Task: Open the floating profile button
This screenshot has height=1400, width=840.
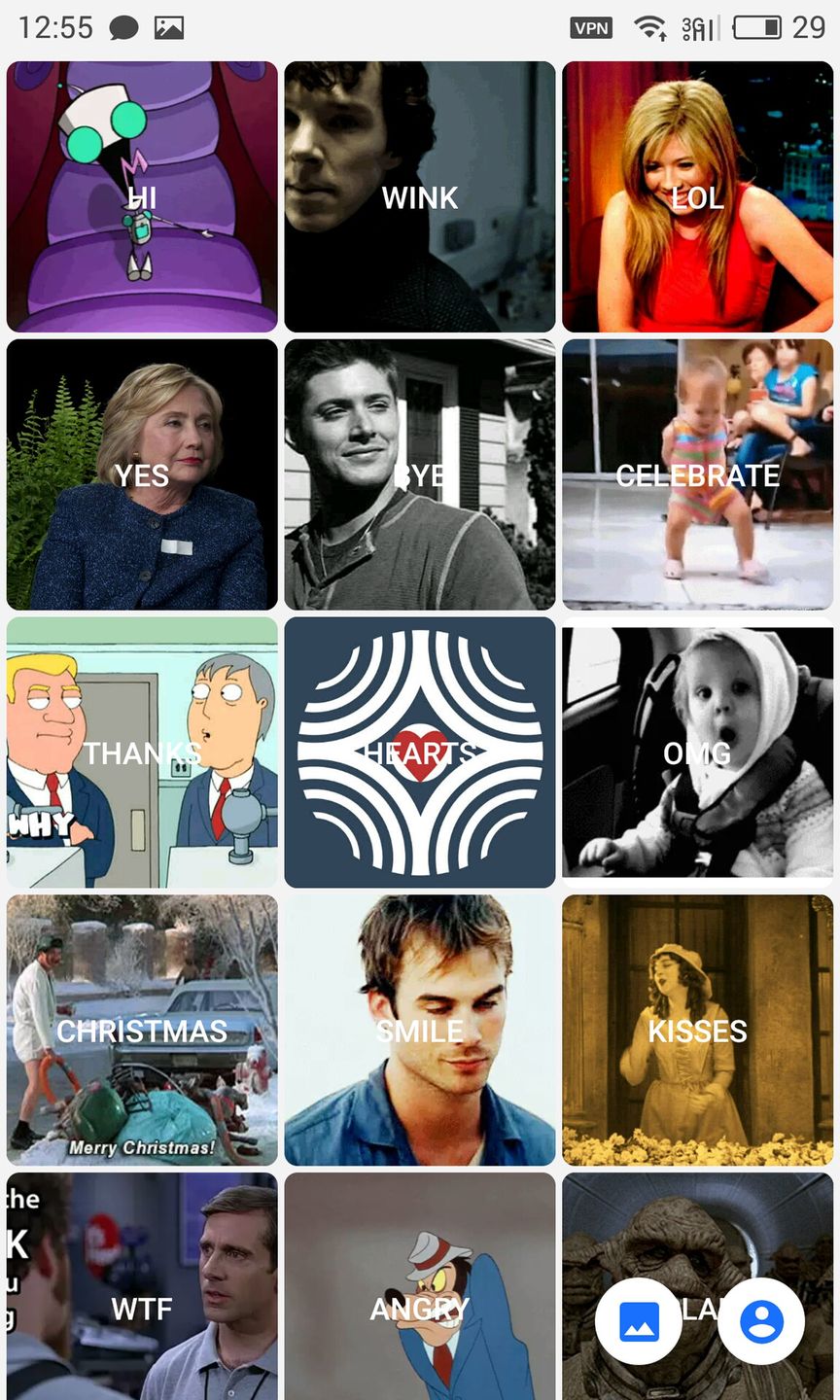Action: (x=761, y=1321)
